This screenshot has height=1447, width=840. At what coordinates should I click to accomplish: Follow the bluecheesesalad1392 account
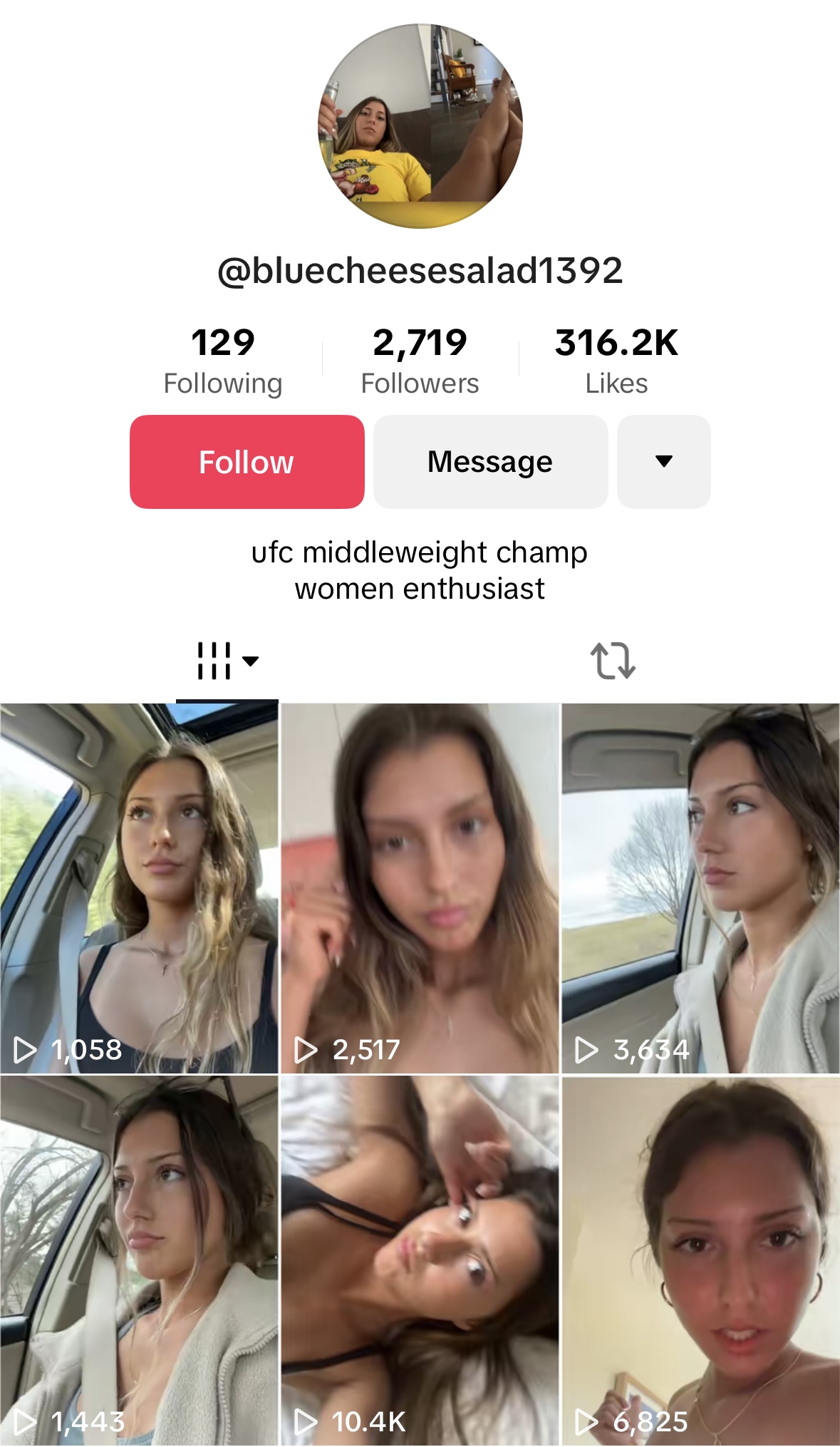pyautogui.click(x=247, y=462)
